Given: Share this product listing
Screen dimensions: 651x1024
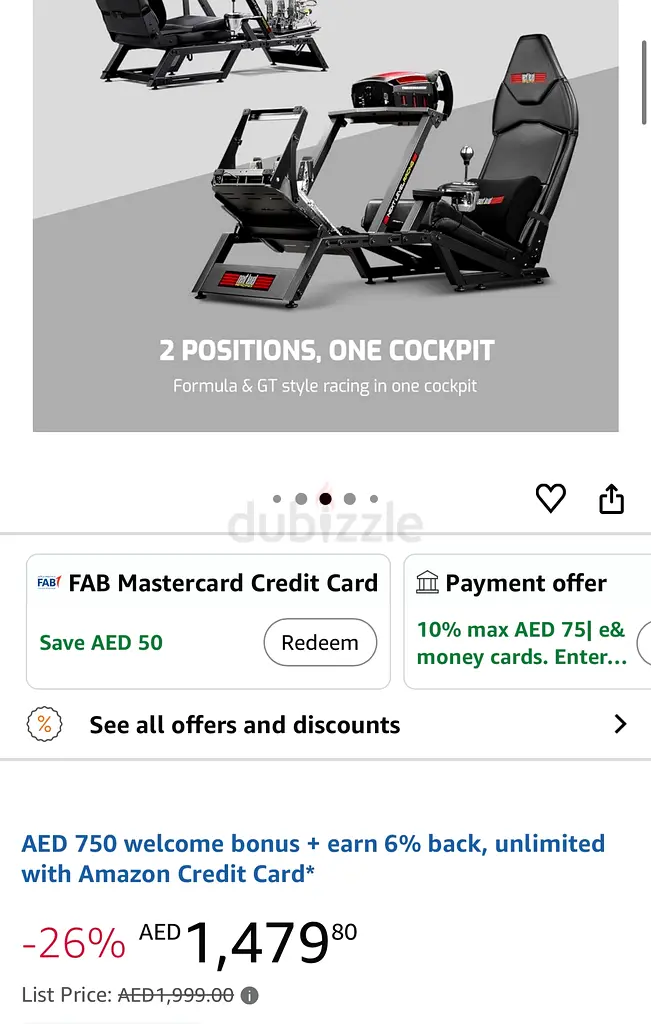Looking at the screenshot, I should 611,498.
